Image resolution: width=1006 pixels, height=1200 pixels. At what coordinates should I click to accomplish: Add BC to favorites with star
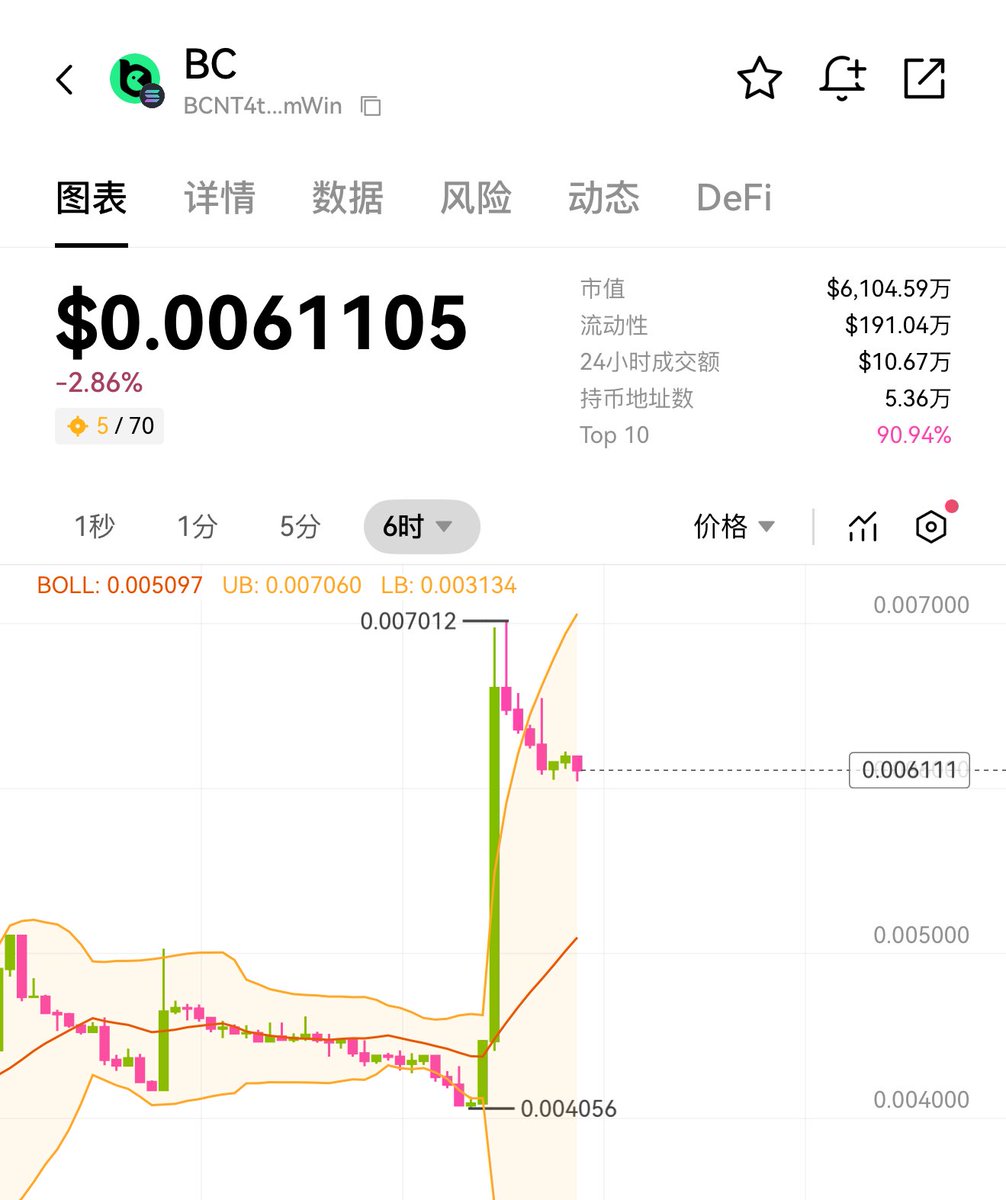[759, 79]
